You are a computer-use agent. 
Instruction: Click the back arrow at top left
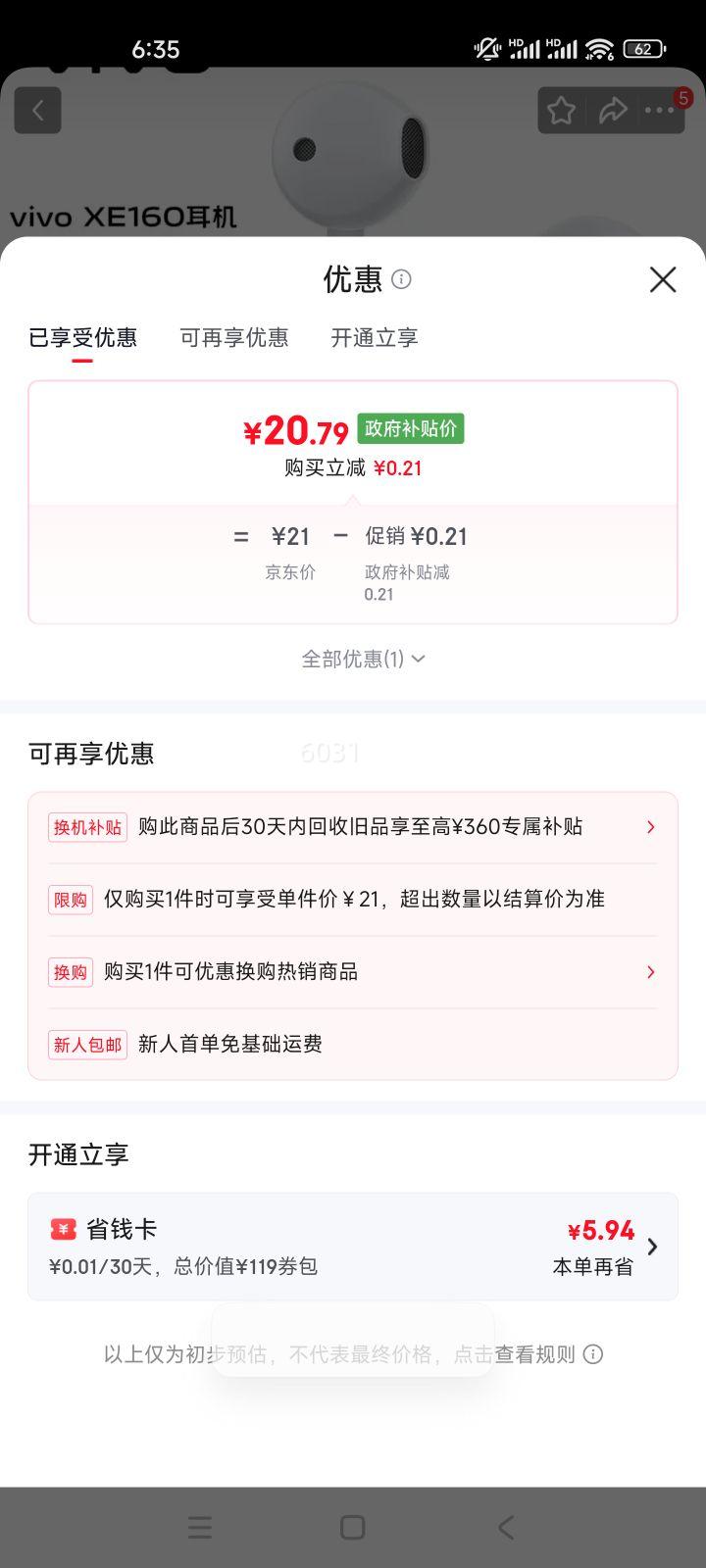37,110
